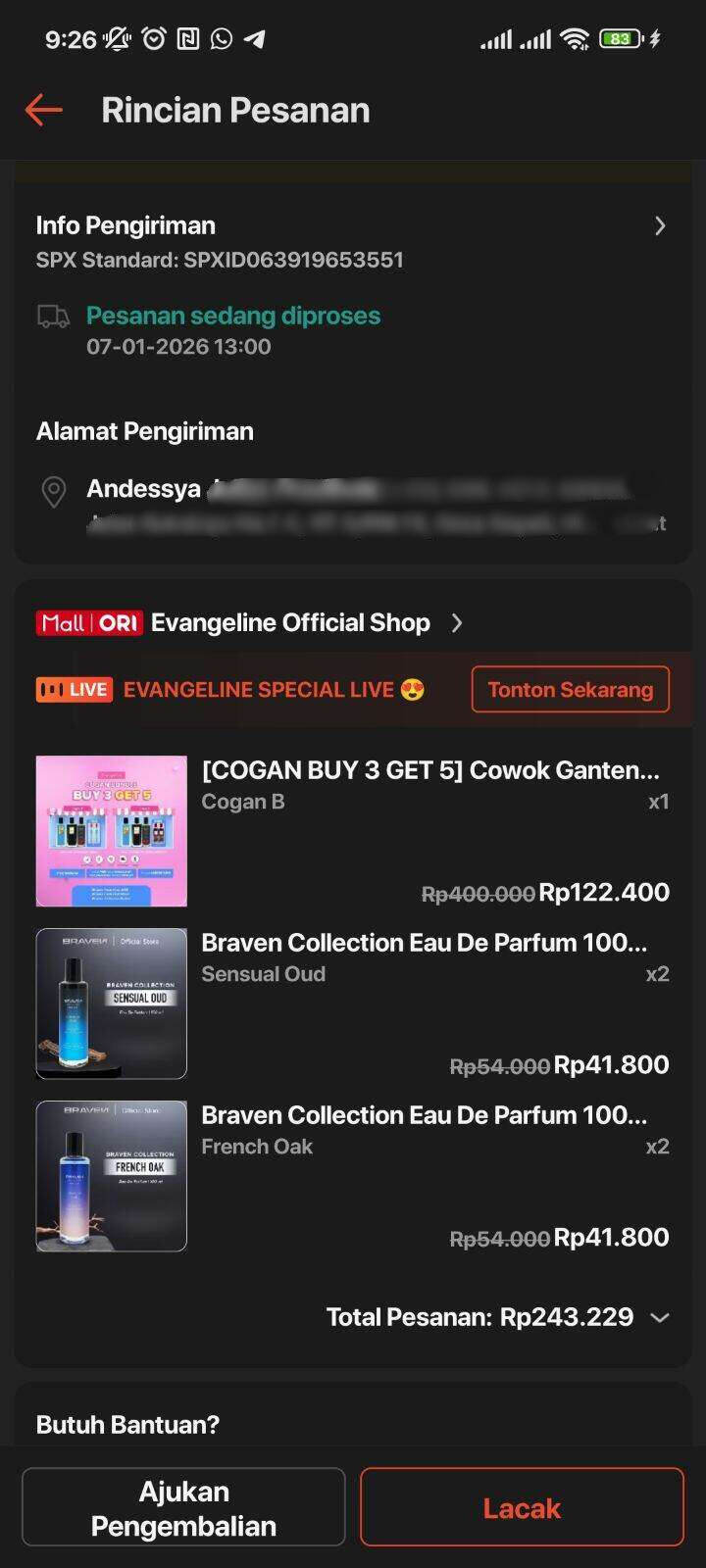The image size is (706, 1568).
Task: Go back from Rincian Pesanan
Action: [44, 110]
